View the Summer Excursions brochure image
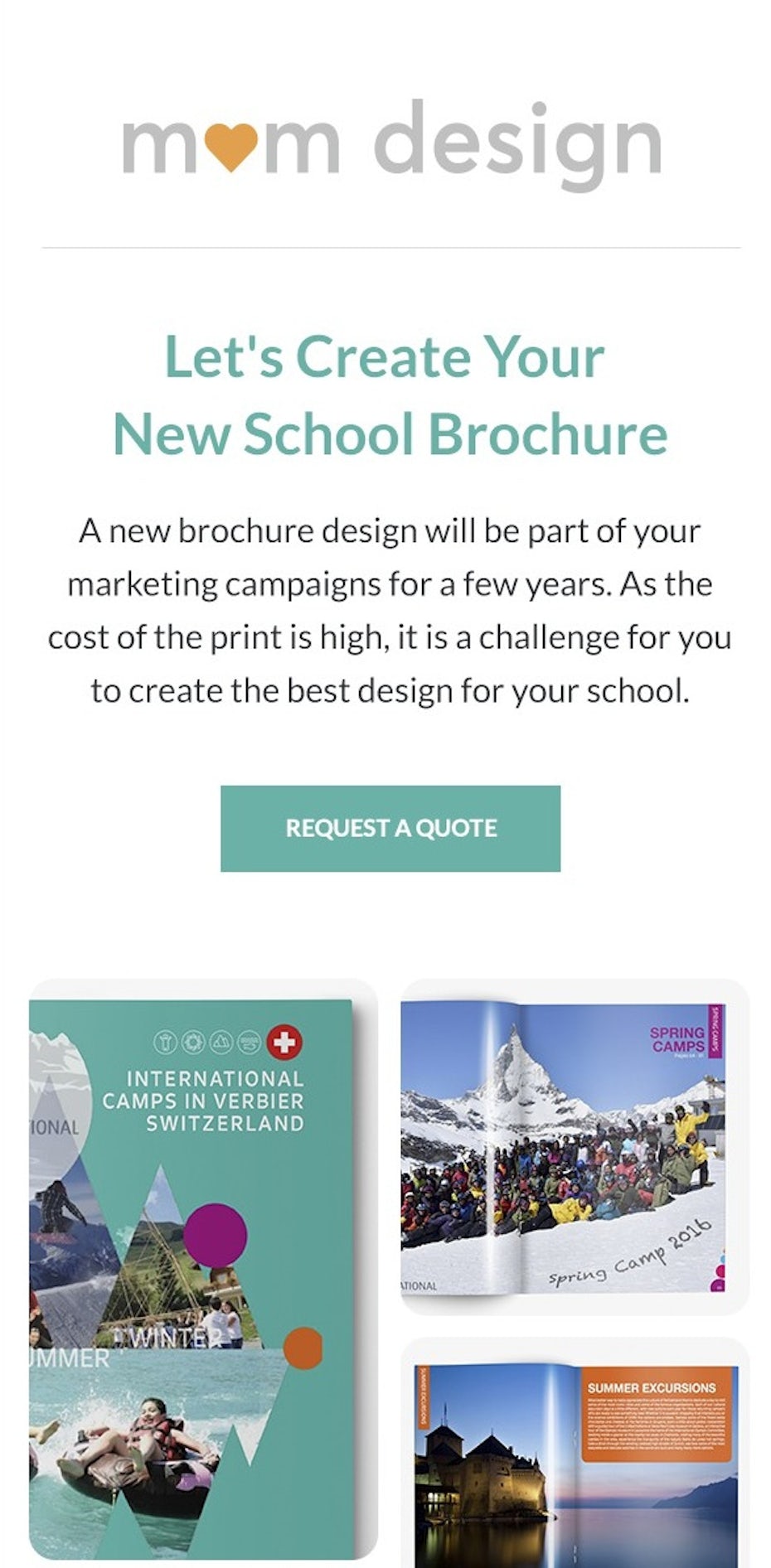This screenshot has width=771, height=1568. pyautogui.click(x=575, y=1453)
